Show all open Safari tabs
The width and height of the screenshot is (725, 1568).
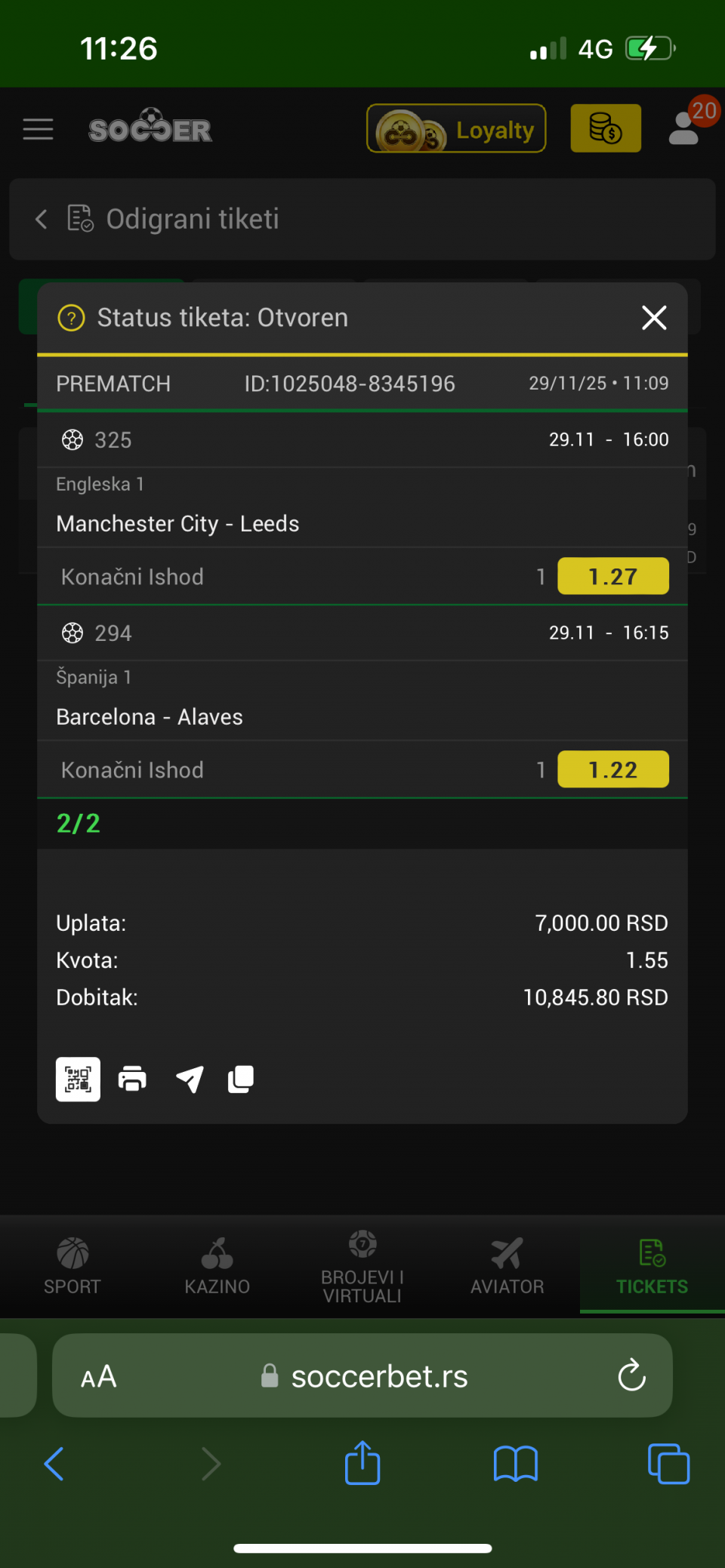click(x=668, y=1464)
